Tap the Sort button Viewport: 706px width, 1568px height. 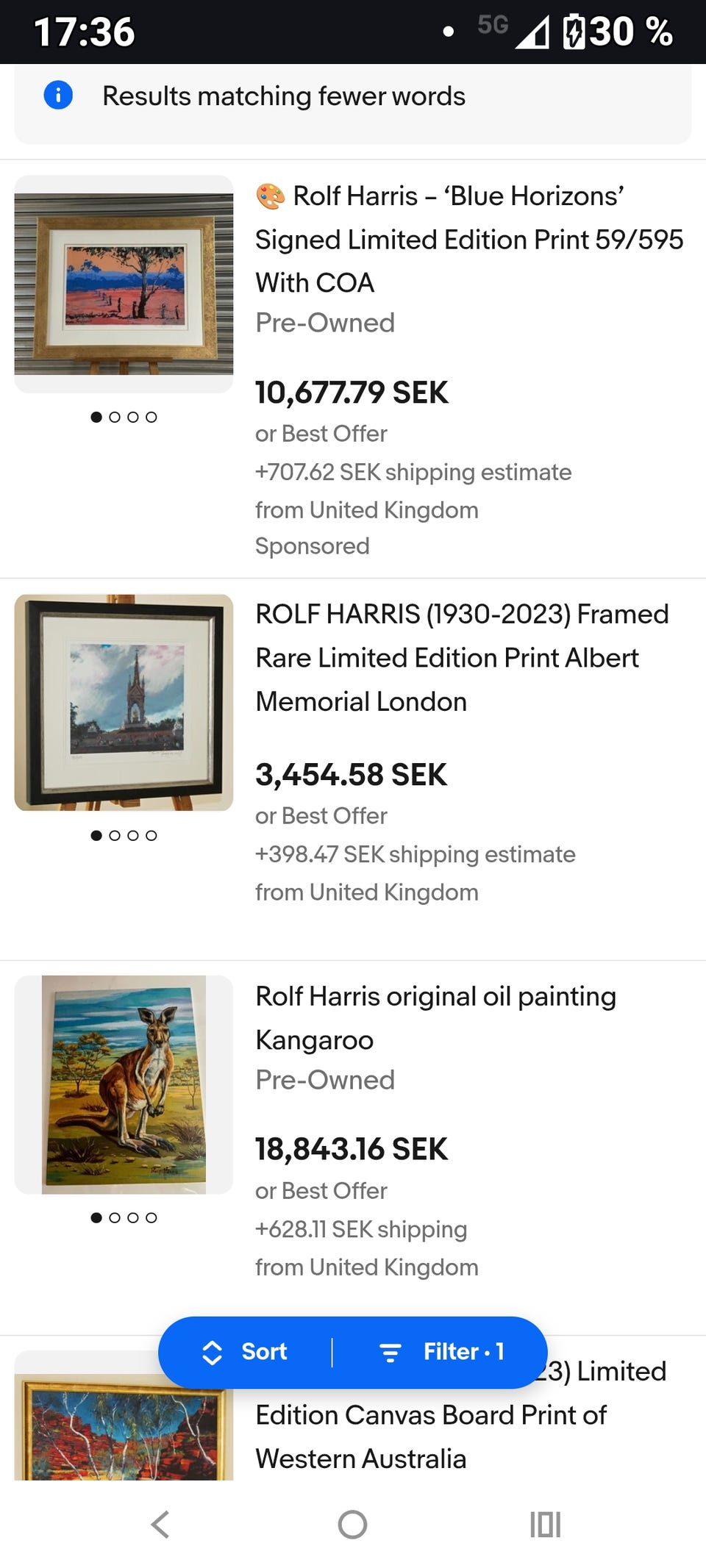coord(263,1351)
